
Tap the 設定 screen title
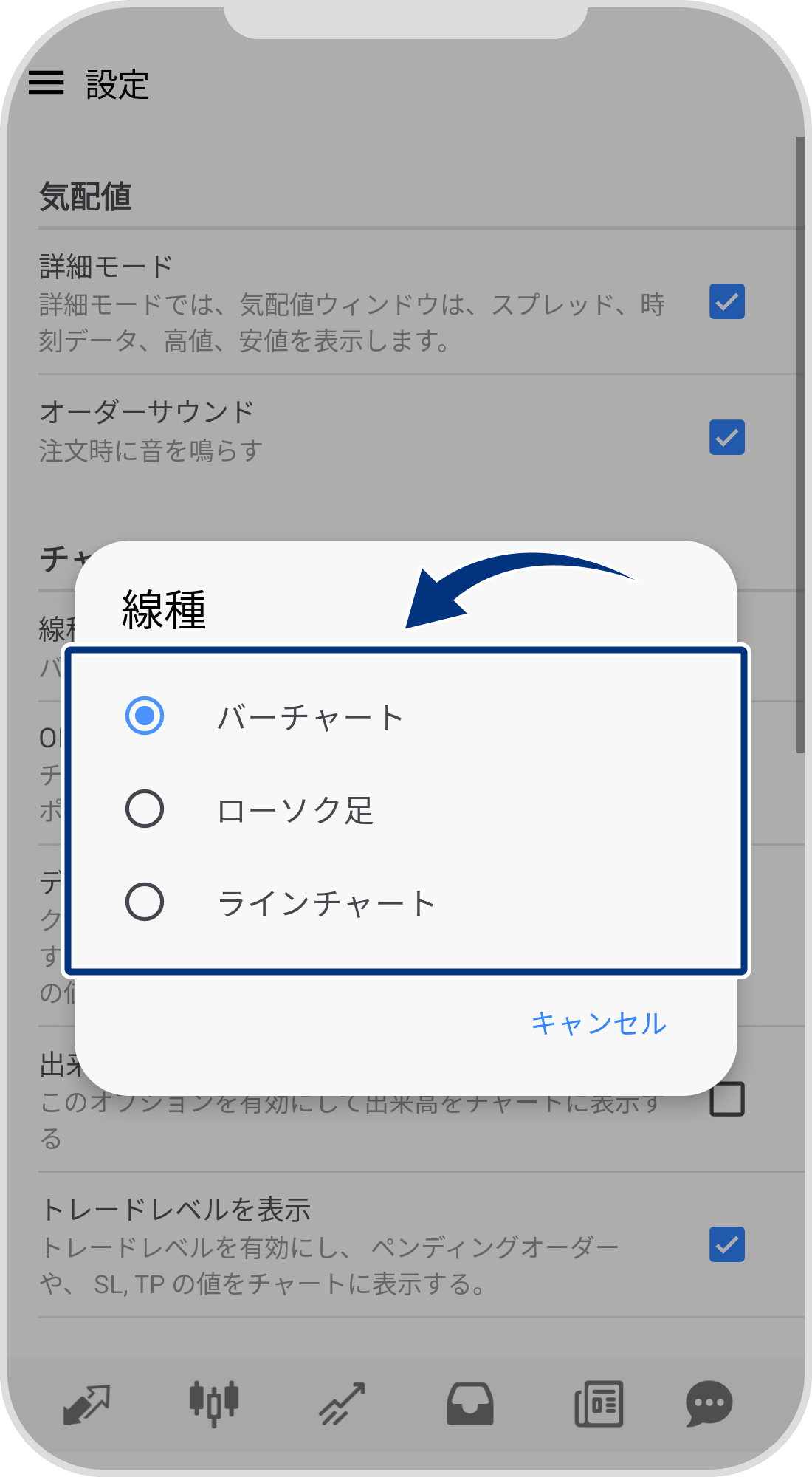pyautogui.click(x=118, y=85)
